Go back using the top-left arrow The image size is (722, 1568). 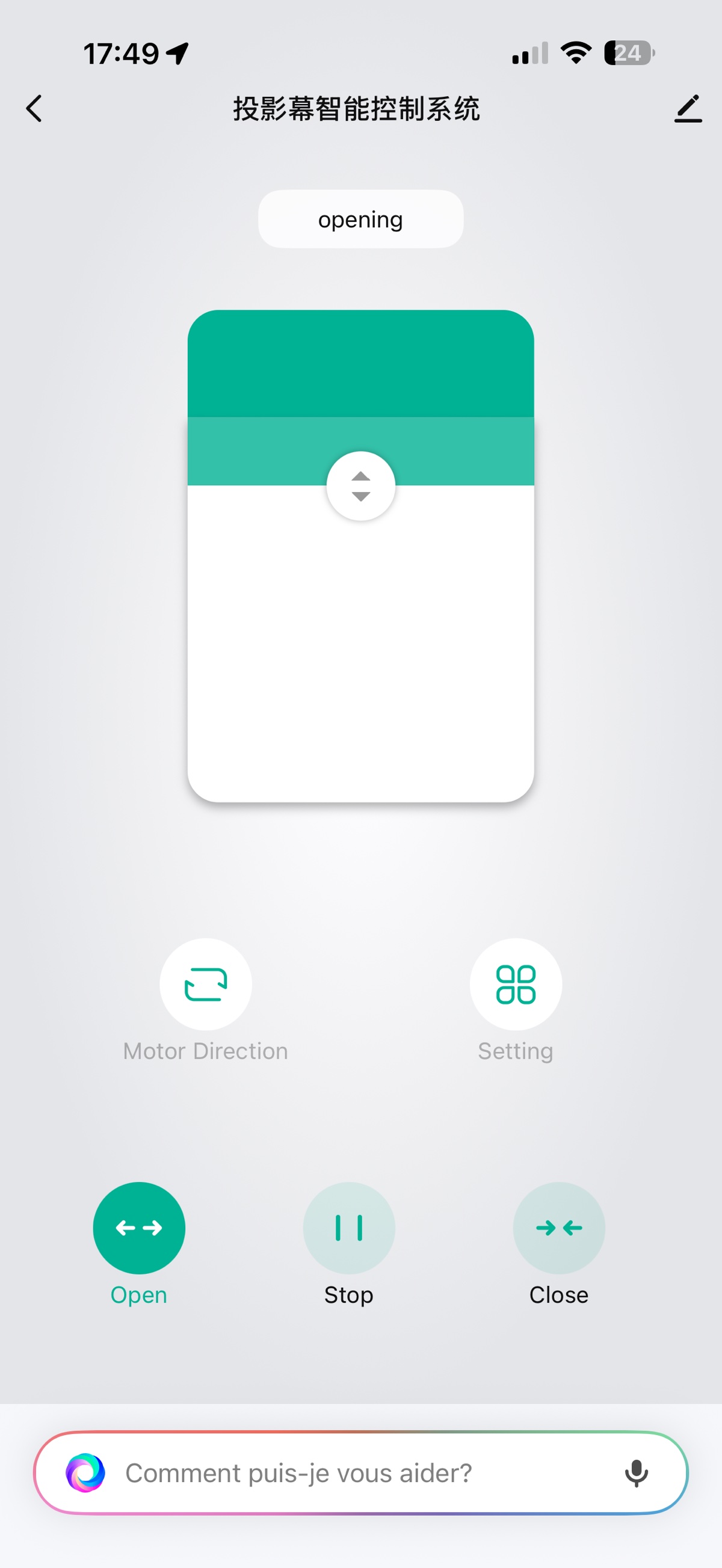[34, 109]
